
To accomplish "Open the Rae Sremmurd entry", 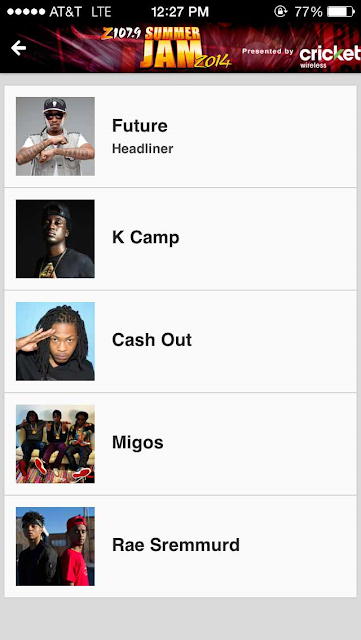I will [180, 546].
